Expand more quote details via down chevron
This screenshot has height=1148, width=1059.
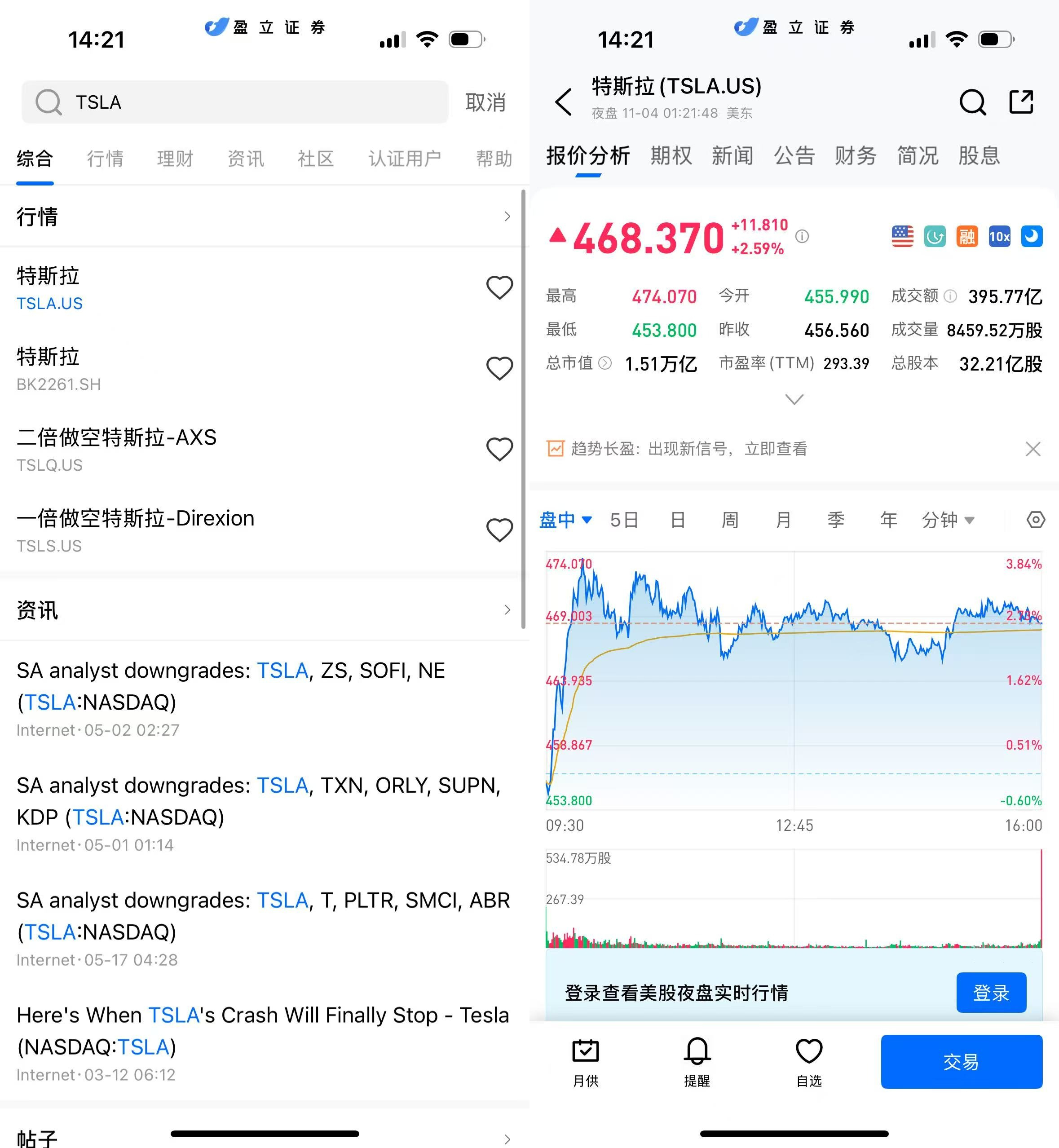pos(794,399)
